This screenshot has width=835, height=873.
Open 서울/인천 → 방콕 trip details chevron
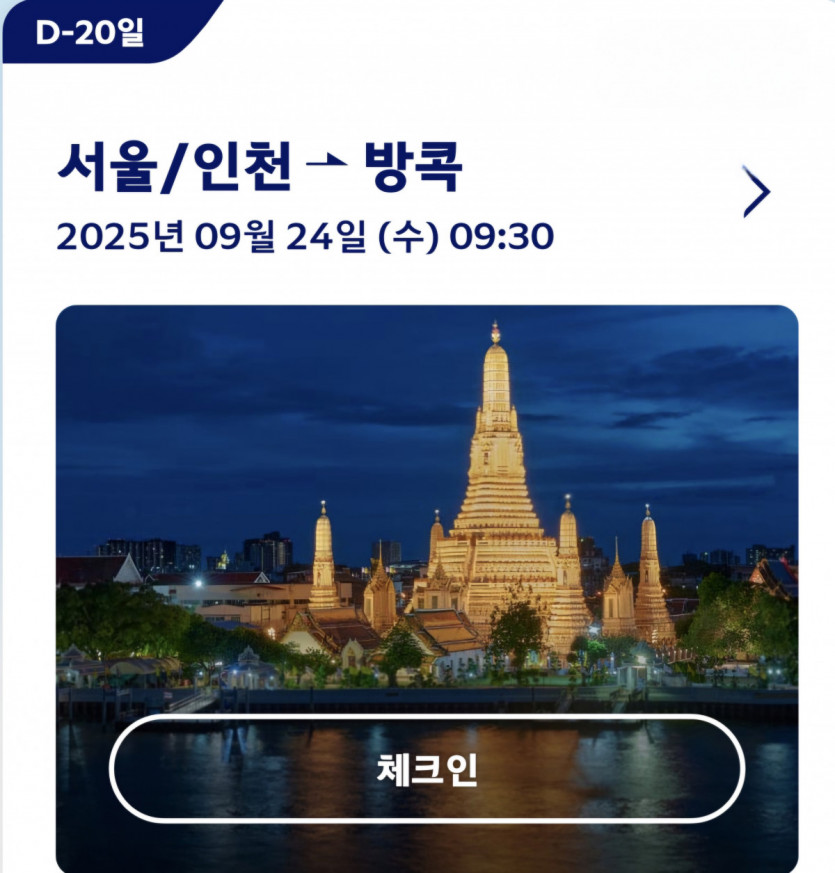757,191
